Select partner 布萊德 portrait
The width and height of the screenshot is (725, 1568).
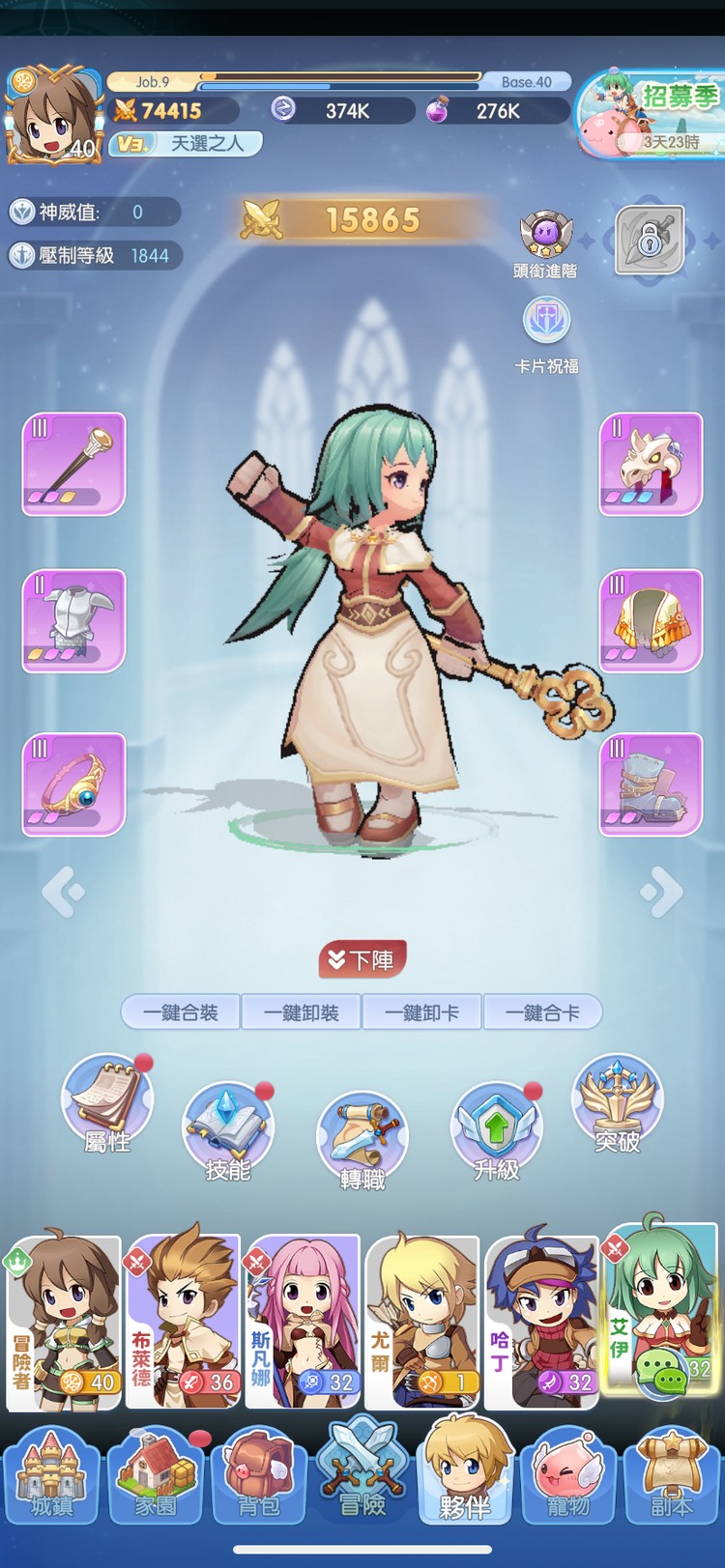point(183,1321)
